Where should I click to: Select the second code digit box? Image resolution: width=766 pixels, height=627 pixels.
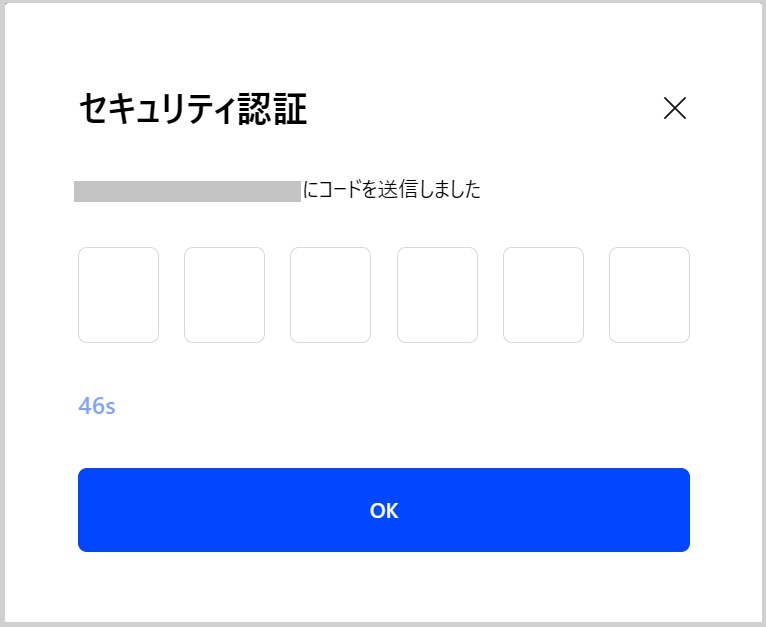pyautogui.click(x=224, y=295)
